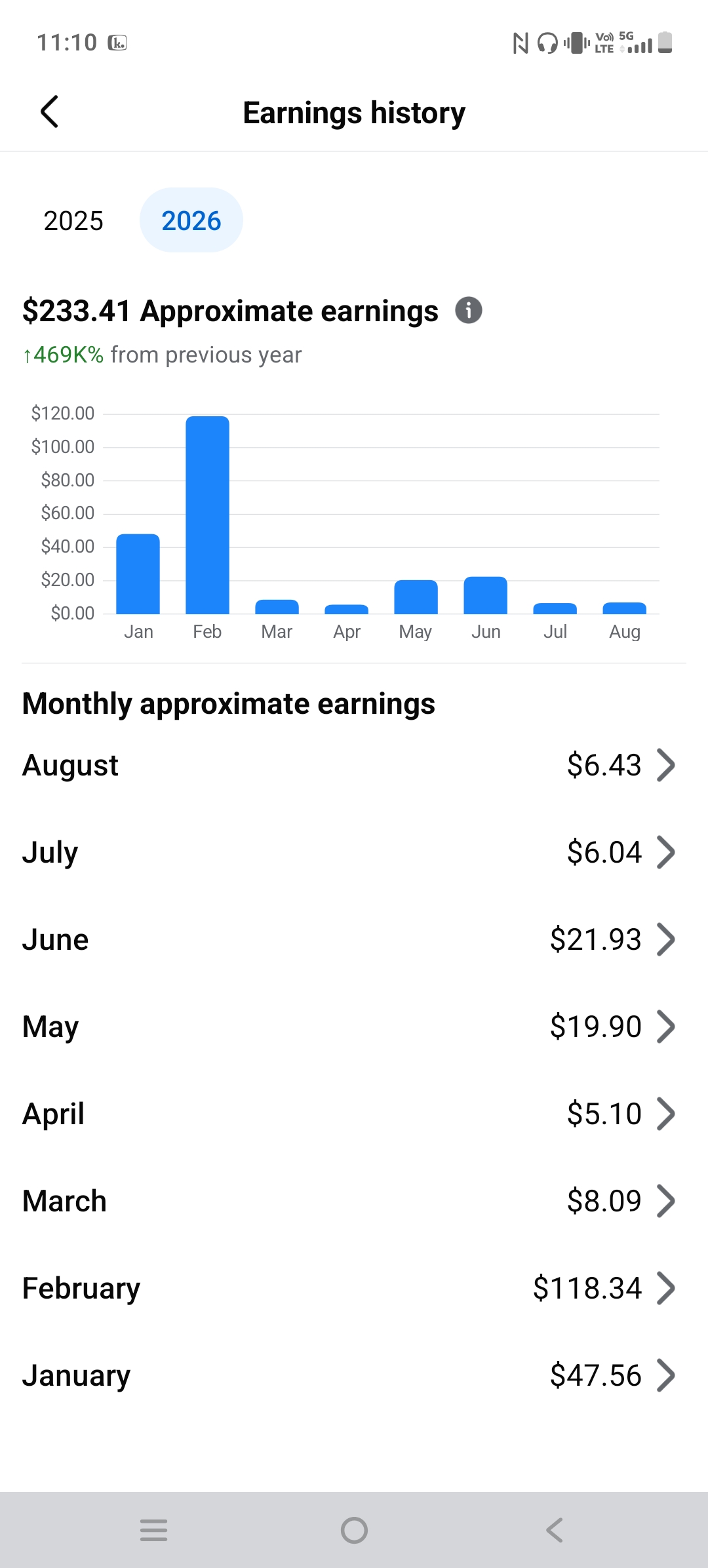View July earnings of $6.04

pyautogui.click(x=354, y=852)
